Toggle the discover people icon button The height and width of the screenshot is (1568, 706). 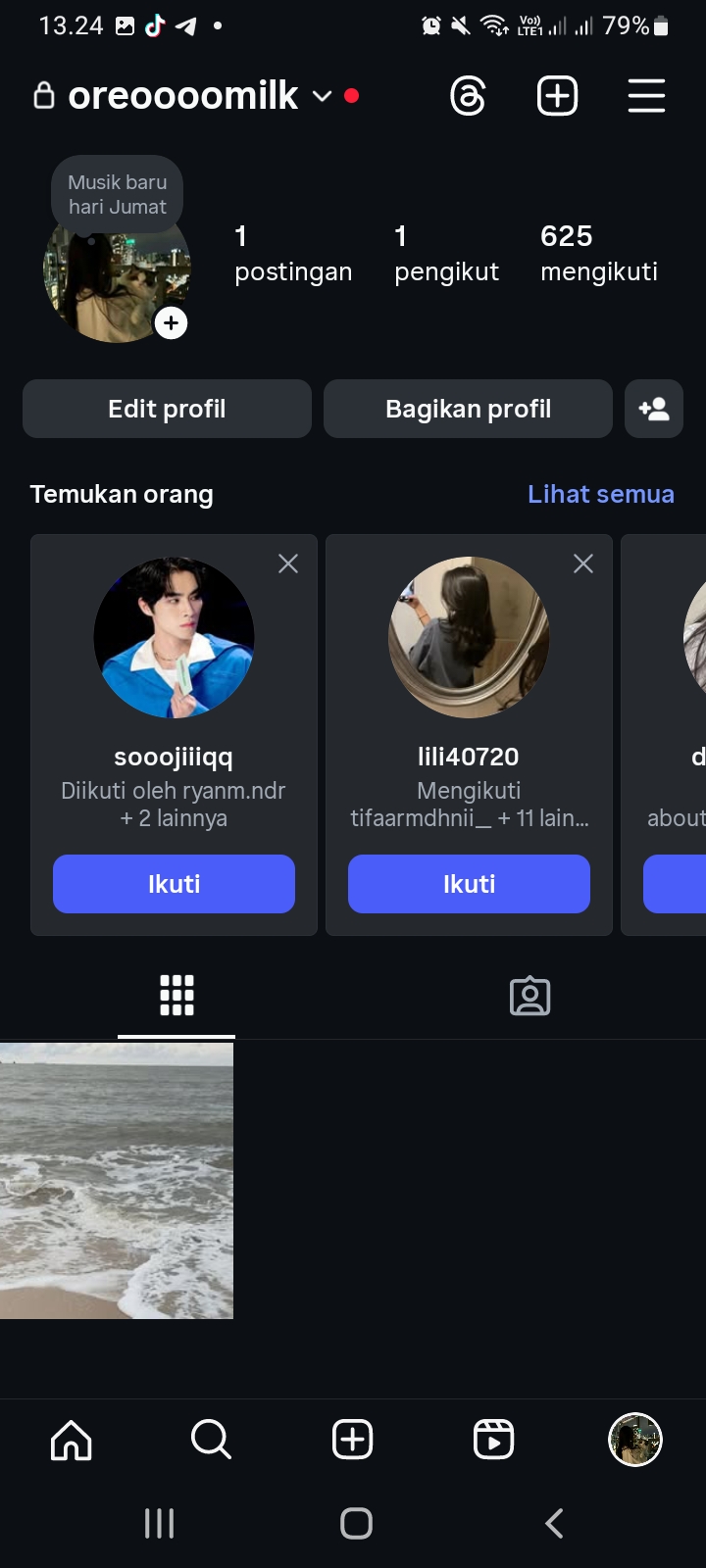coord(654,409)
